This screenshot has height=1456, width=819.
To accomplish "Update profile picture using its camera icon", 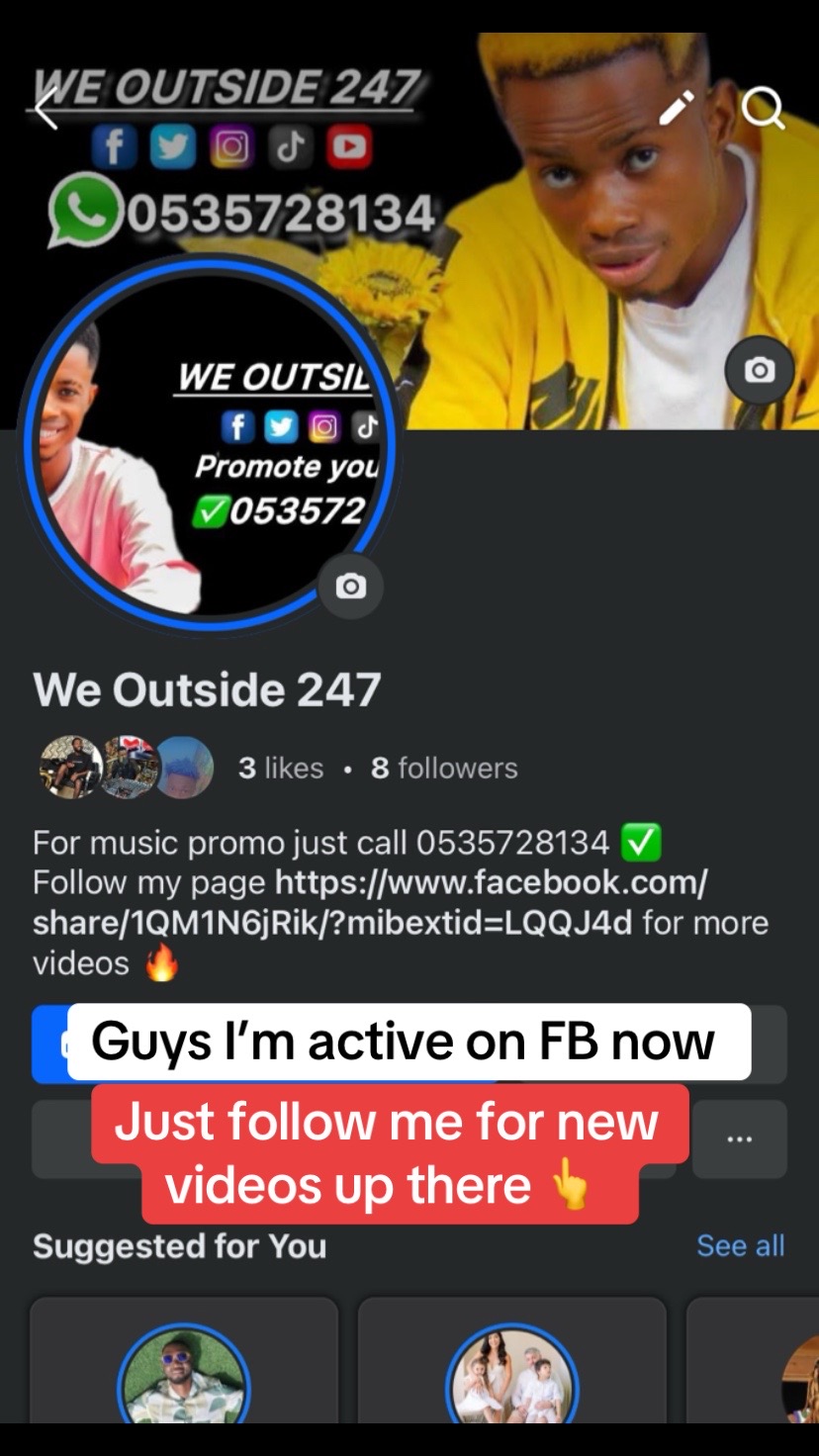I will click(350, 587).
